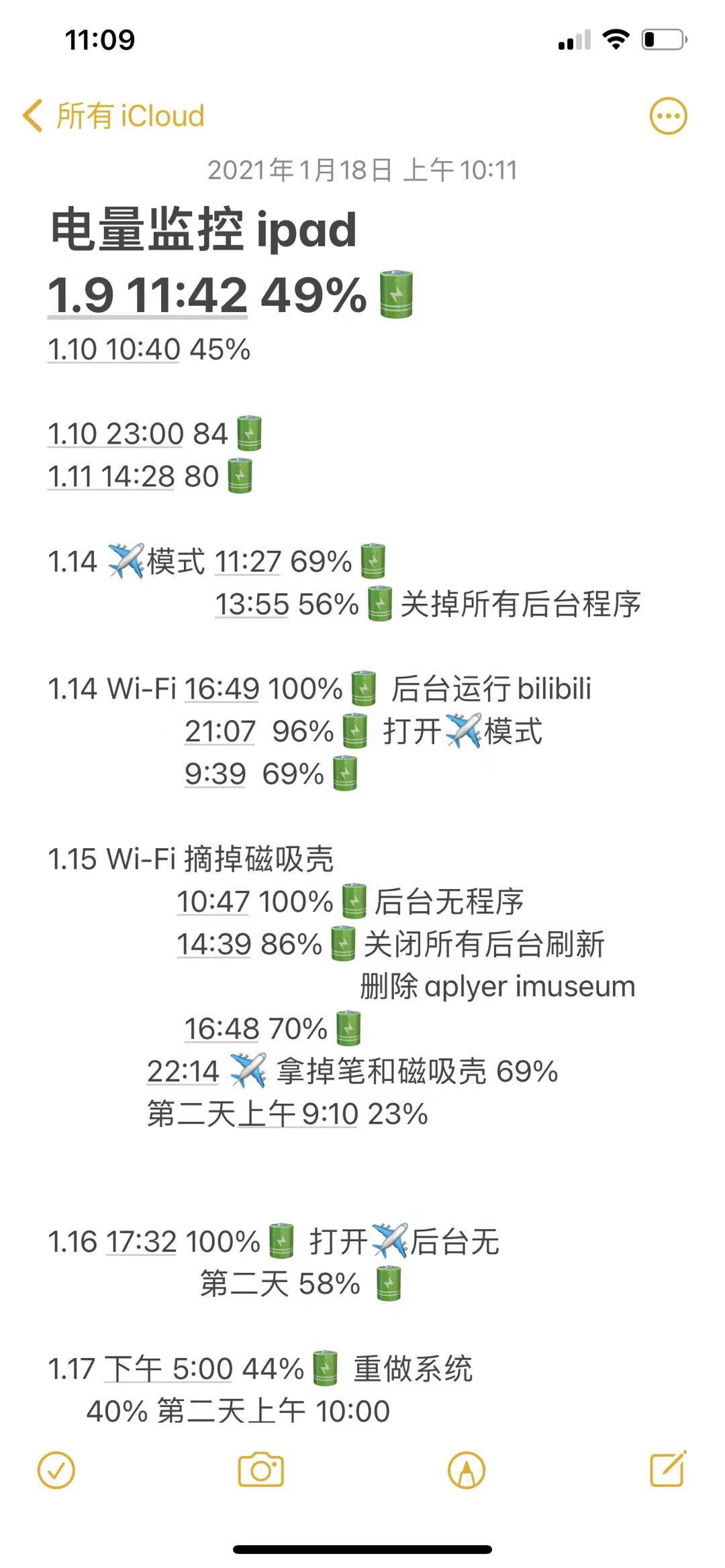Compose a new note
The image size is (725, 1568).
[668, 1469]
